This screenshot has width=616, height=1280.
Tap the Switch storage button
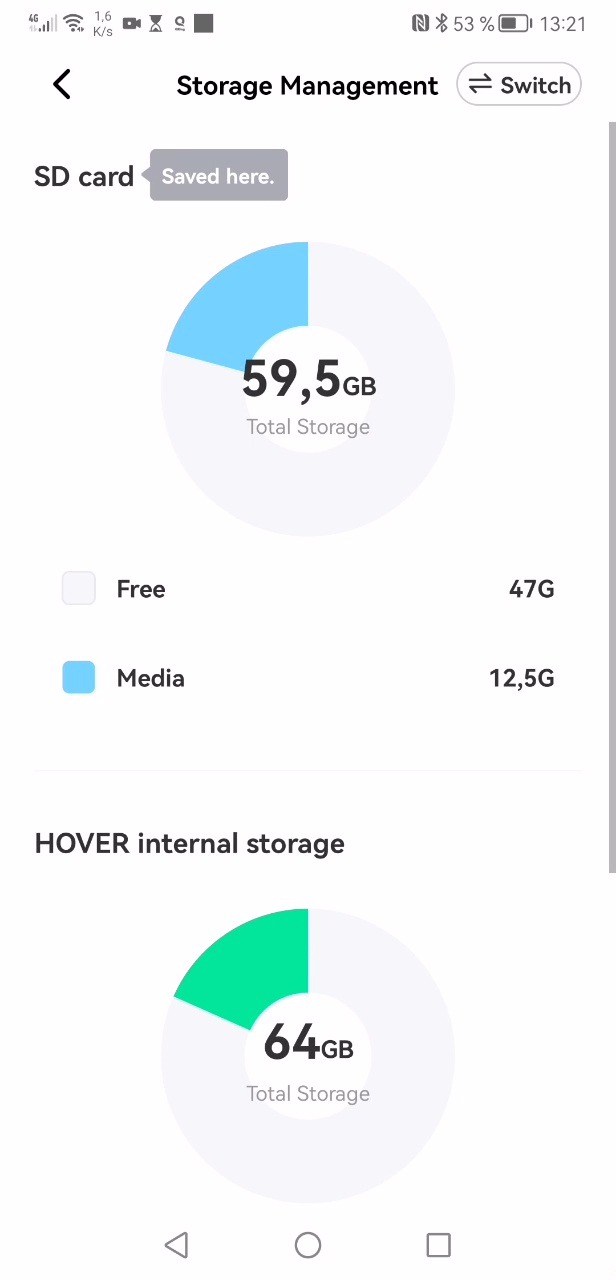[519, 85]
